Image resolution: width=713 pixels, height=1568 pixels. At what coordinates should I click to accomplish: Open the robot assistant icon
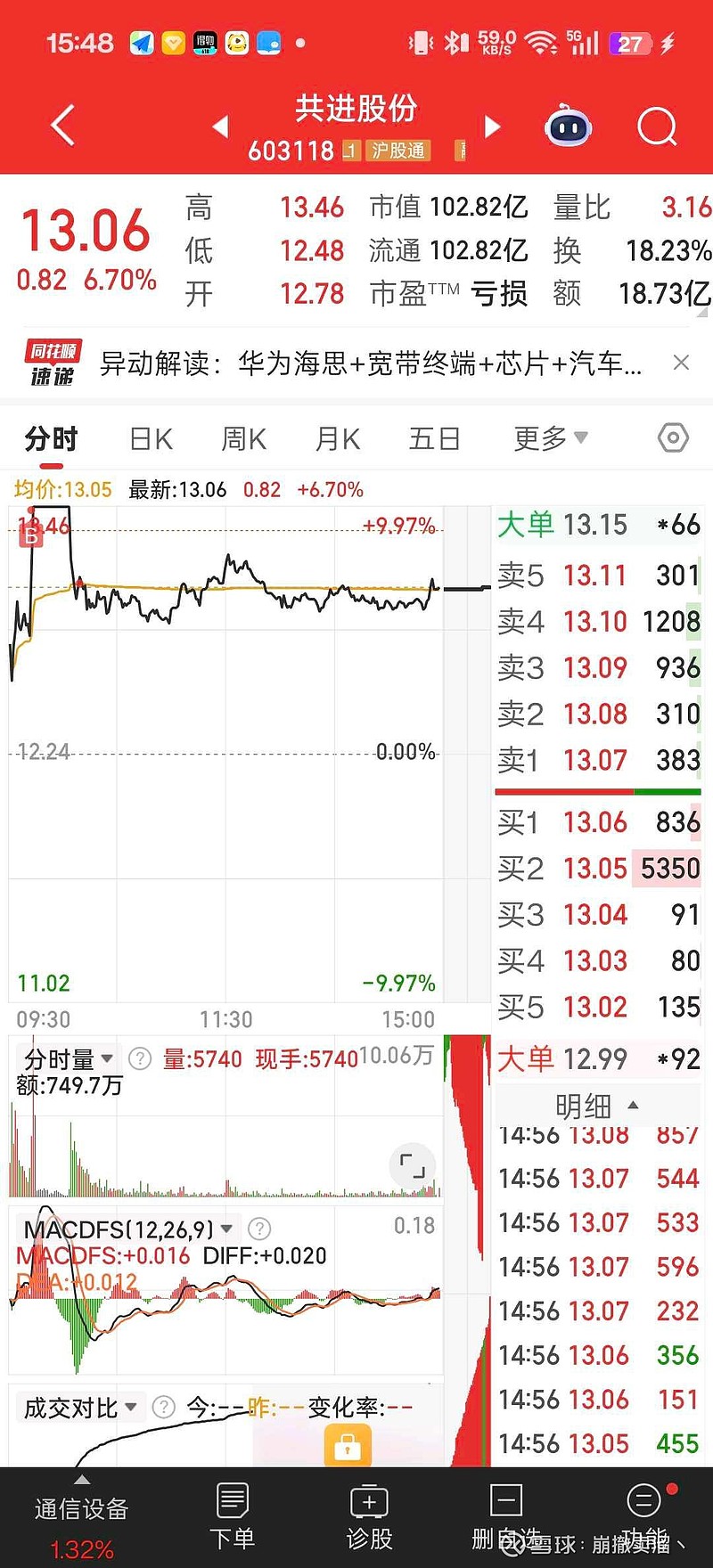[x=568, y=127]
